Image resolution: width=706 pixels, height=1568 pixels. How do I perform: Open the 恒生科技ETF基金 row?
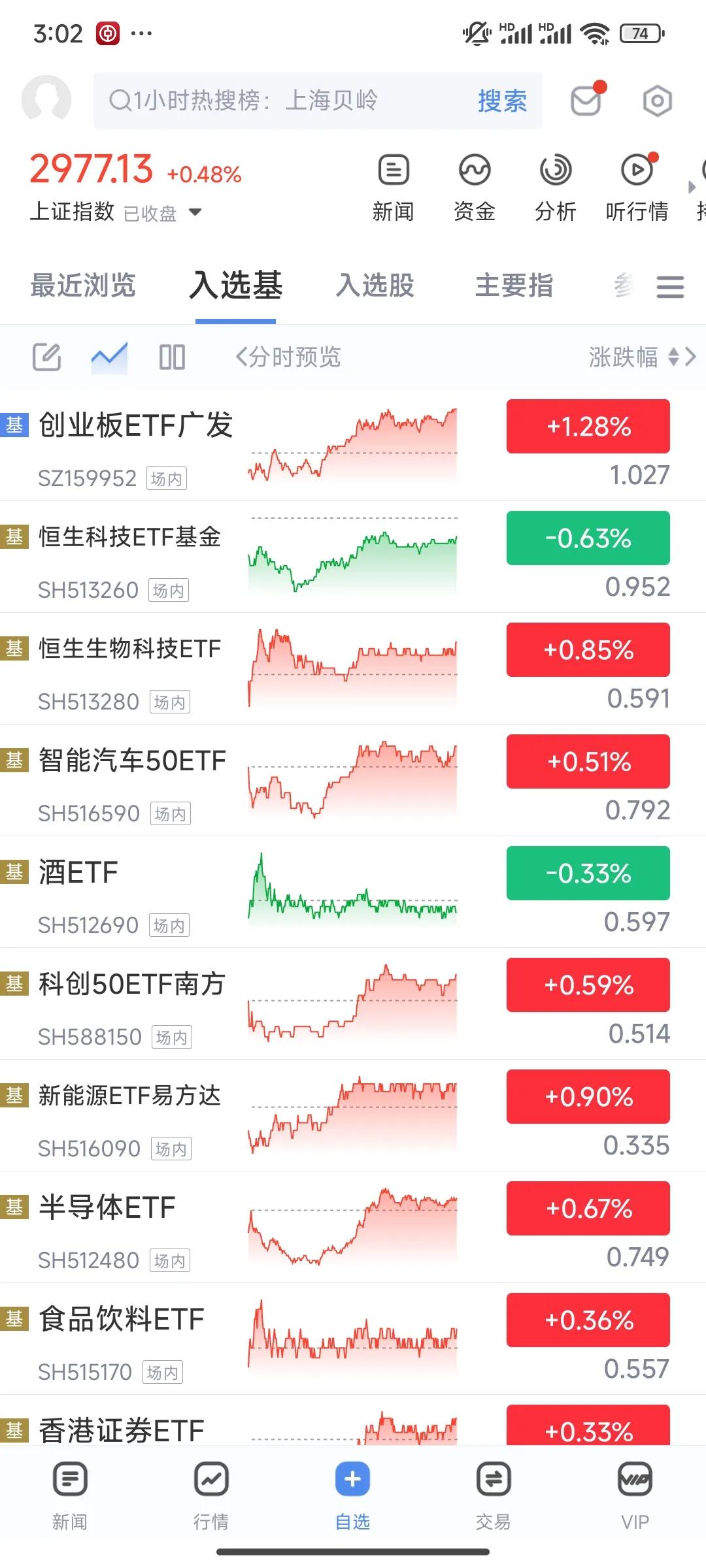click(129, 537)
